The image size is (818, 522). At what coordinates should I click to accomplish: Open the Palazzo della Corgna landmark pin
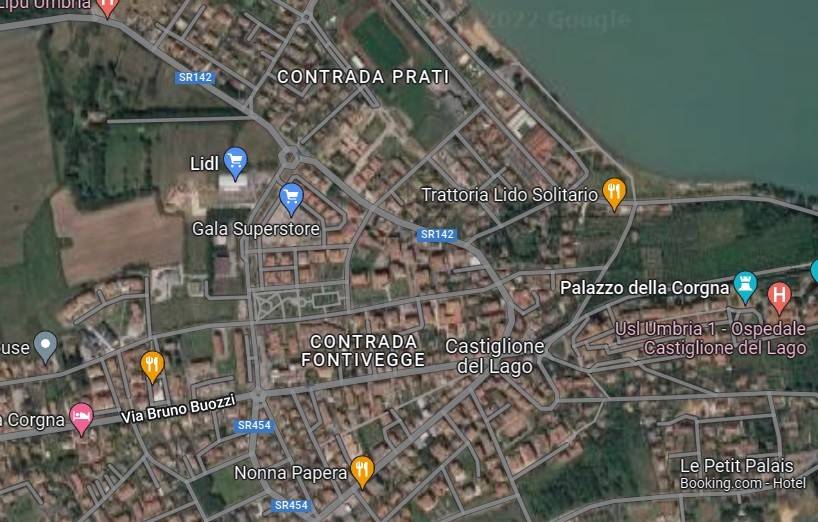coord(745,286)
